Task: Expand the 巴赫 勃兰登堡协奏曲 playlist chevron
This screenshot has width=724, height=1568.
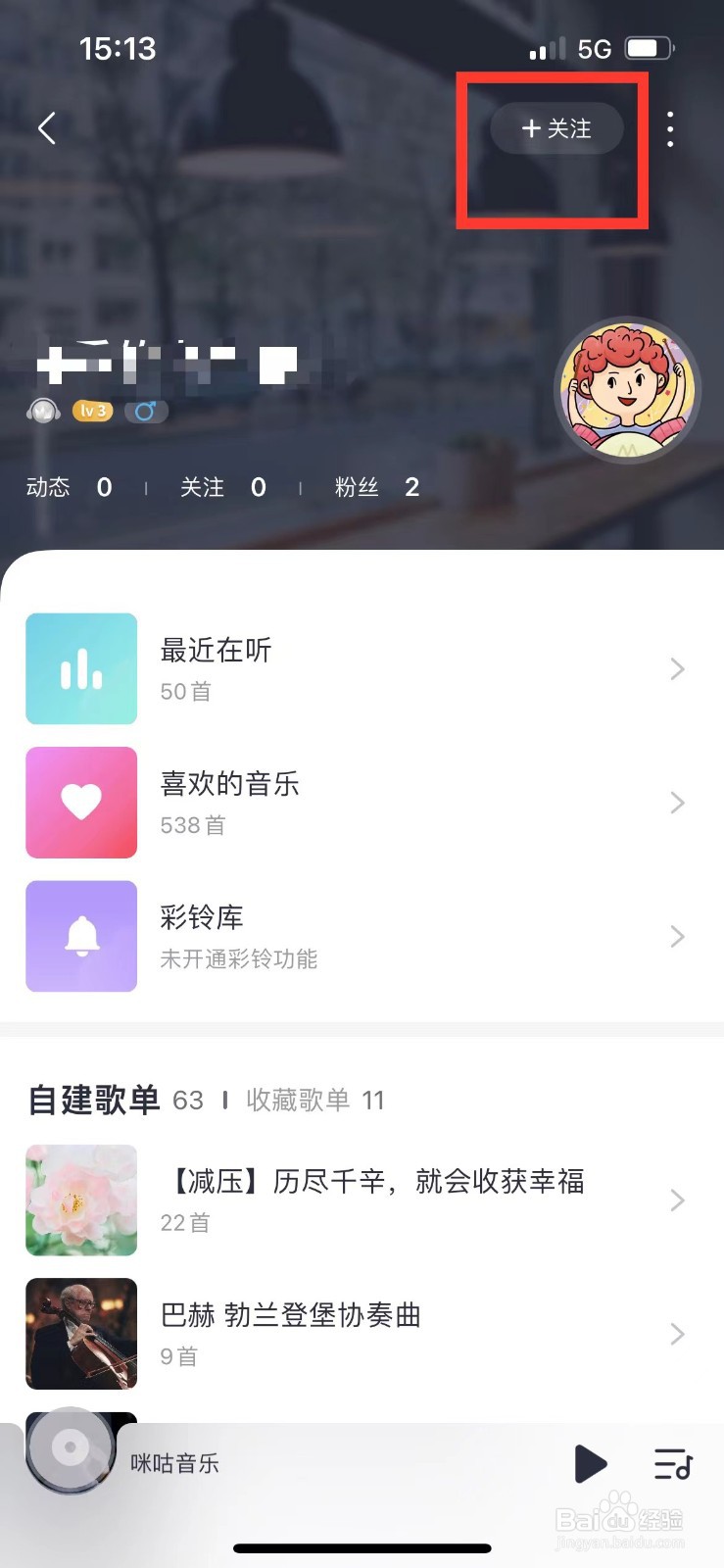Action: click(x=677, y=1333)
